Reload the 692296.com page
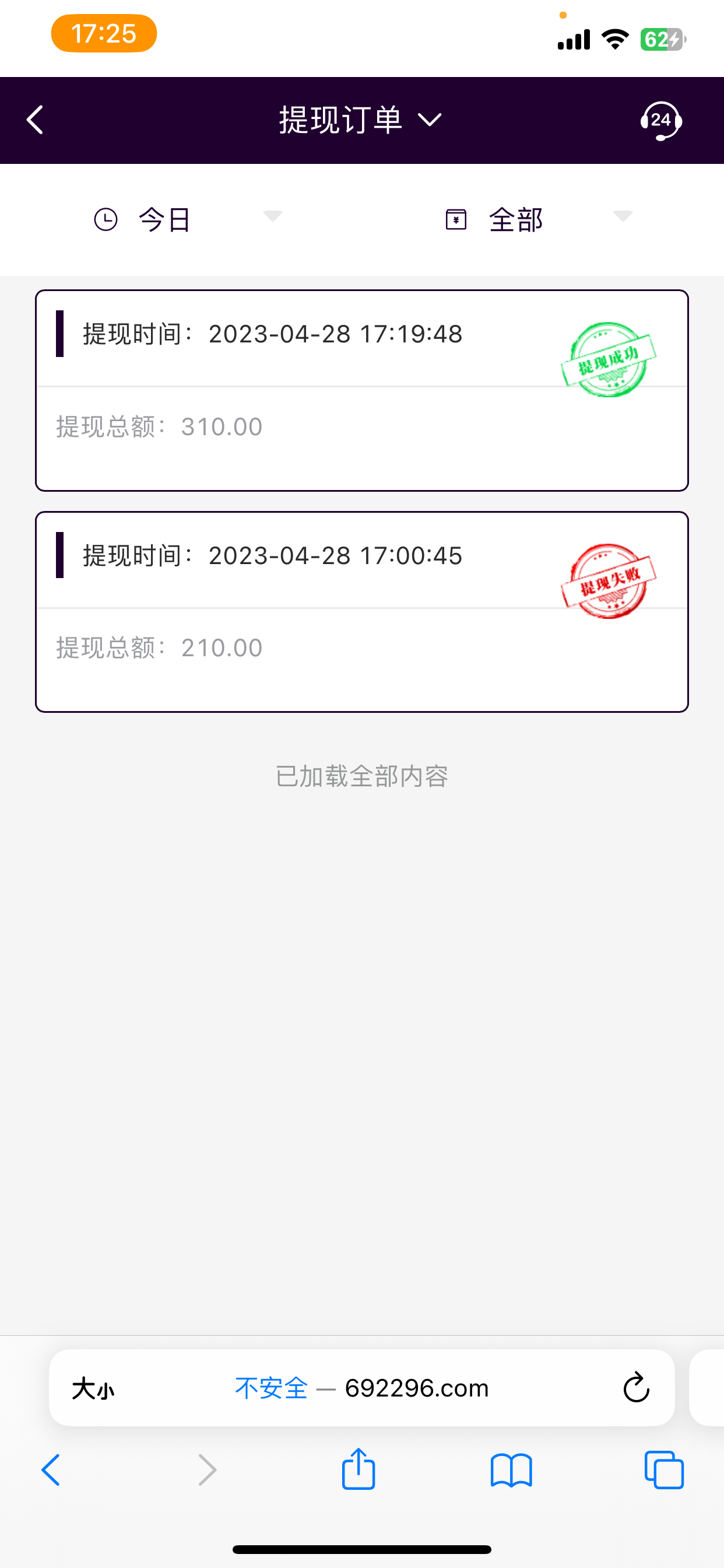Viewport: 724px width, 1568px height. (636, 1388)
